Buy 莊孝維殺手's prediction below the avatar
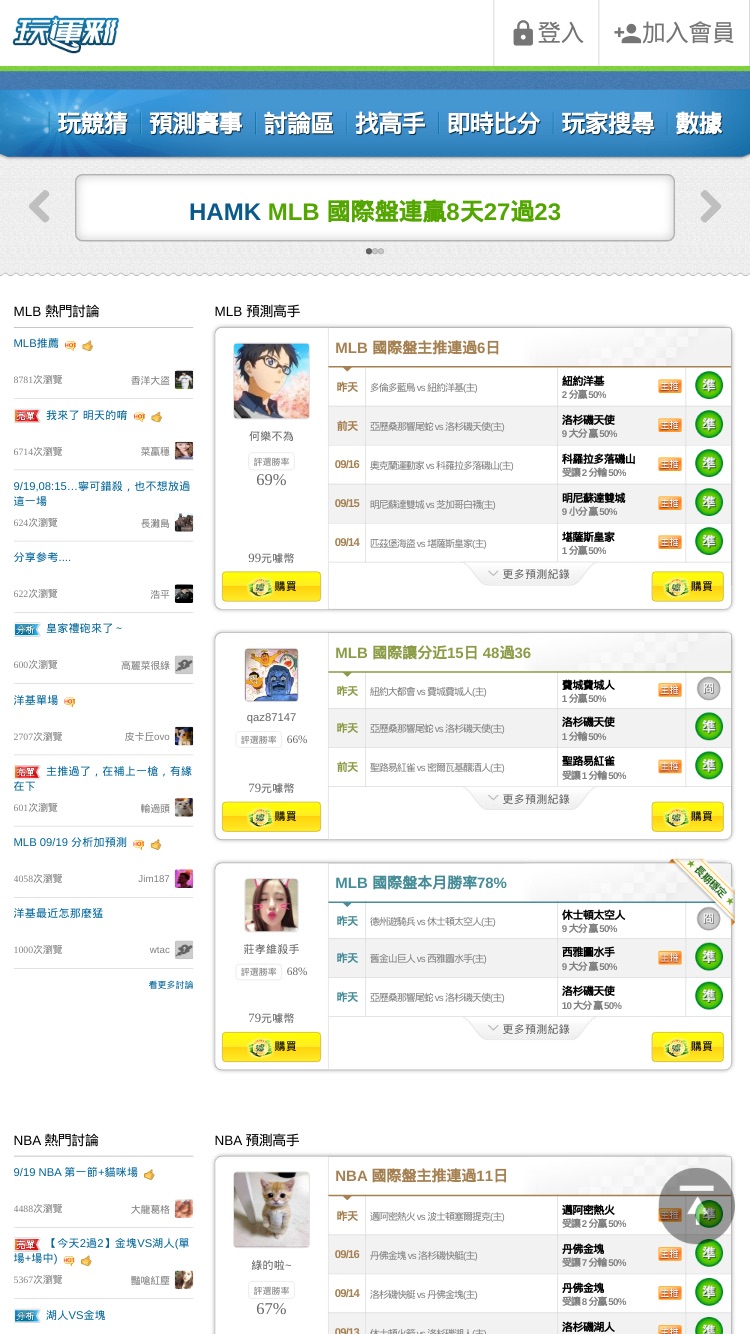 click(x=271, y=1047)
